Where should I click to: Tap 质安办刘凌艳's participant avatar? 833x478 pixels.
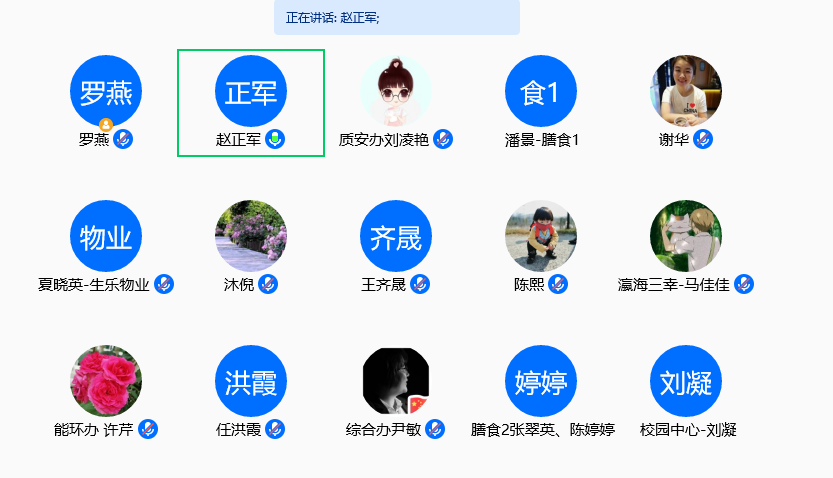[396, 92]
